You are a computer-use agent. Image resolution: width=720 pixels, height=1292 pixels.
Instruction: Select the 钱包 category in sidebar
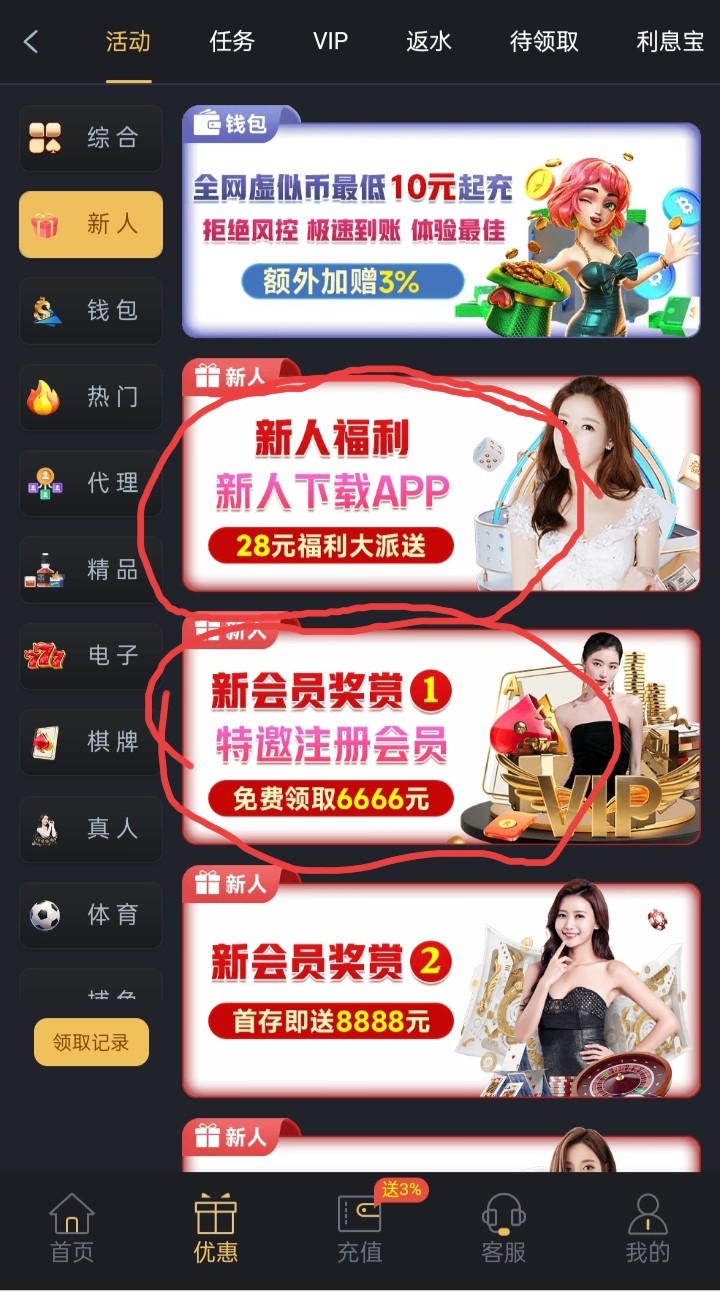click(90, 310)
